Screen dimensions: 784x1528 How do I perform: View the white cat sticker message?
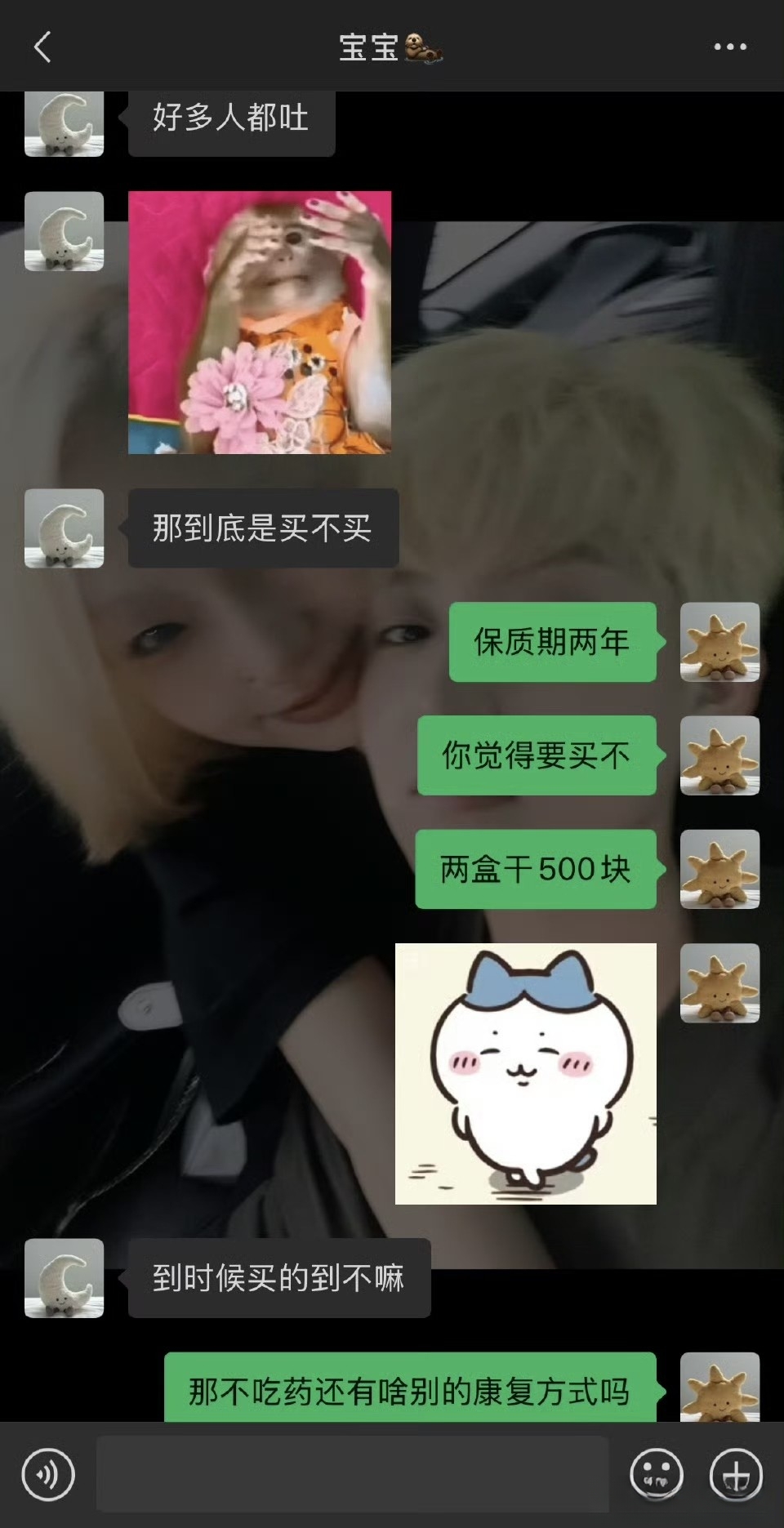point(525,1073)
